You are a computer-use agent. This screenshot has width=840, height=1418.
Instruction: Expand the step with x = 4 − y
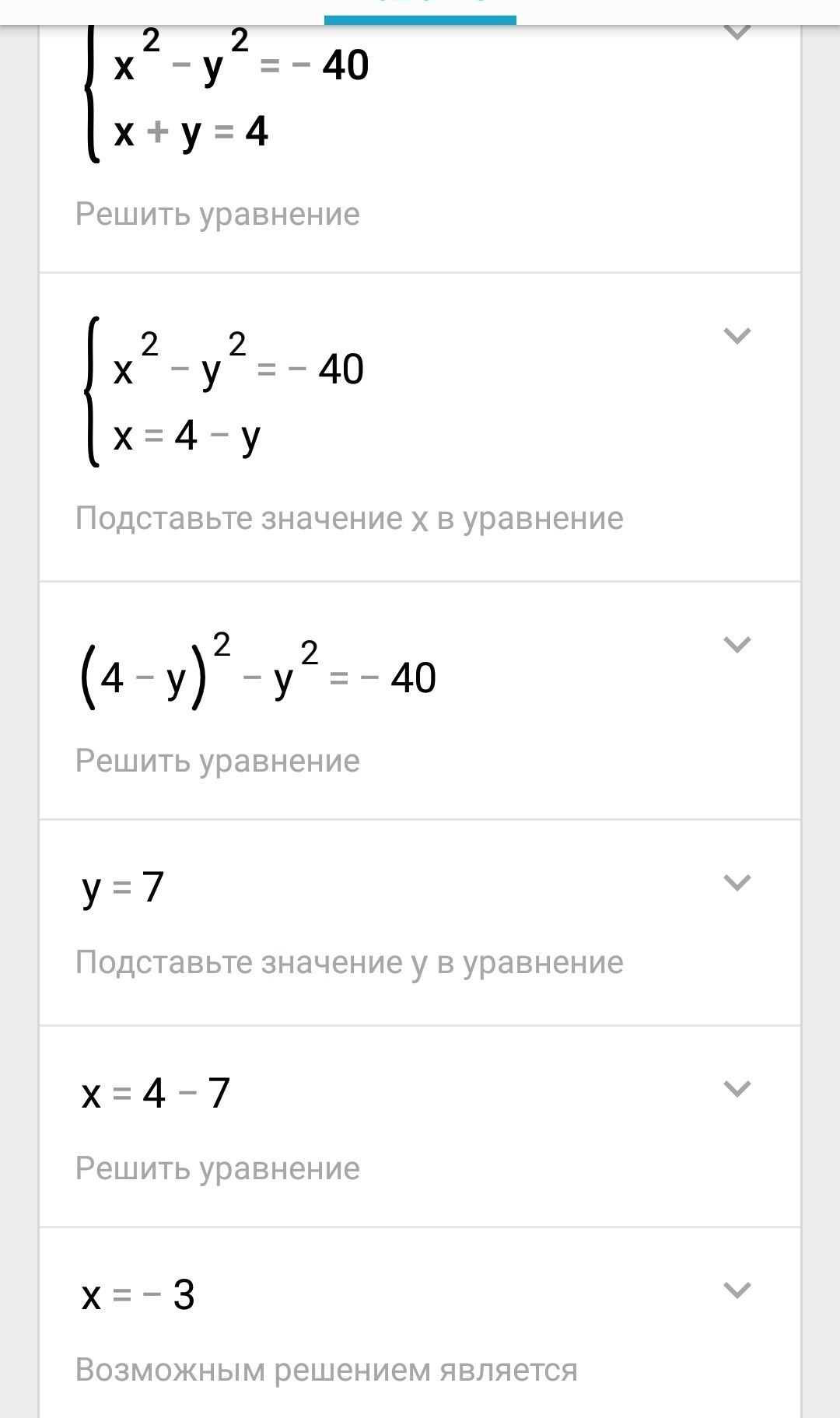737,336
